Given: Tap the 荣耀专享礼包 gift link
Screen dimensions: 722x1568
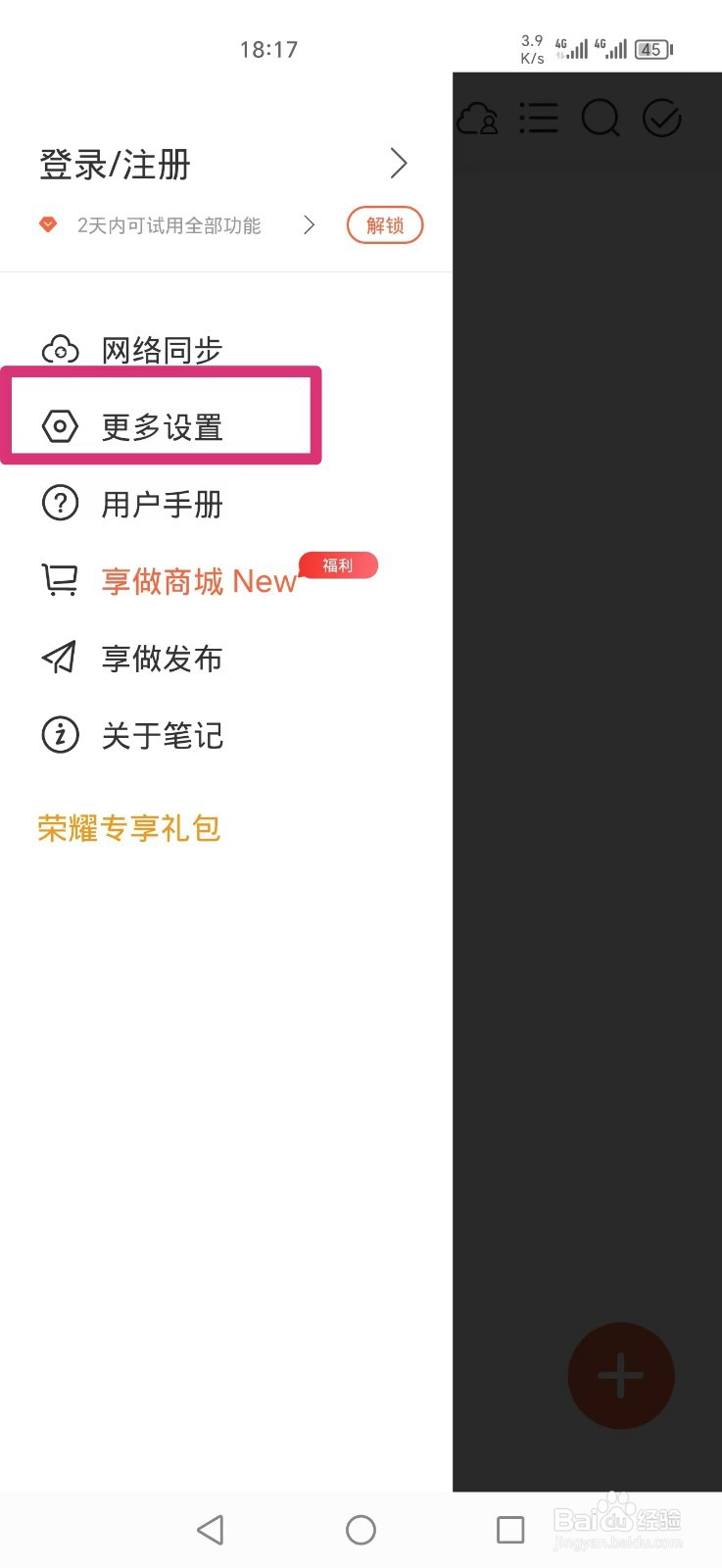Looking at the screenshot, I should tap(127, 828).
